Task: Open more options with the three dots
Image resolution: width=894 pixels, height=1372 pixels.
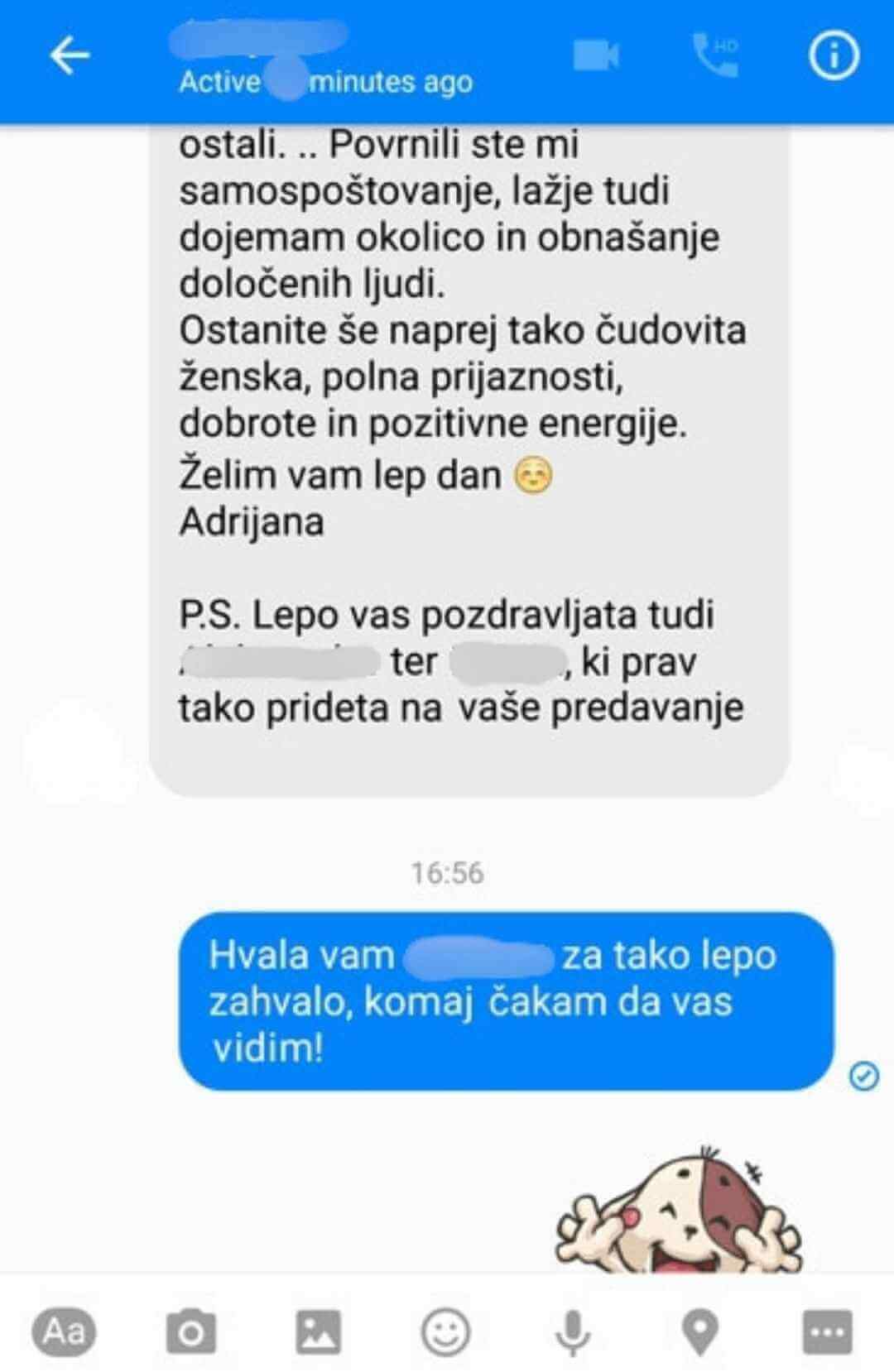Action: point(828,1331)
